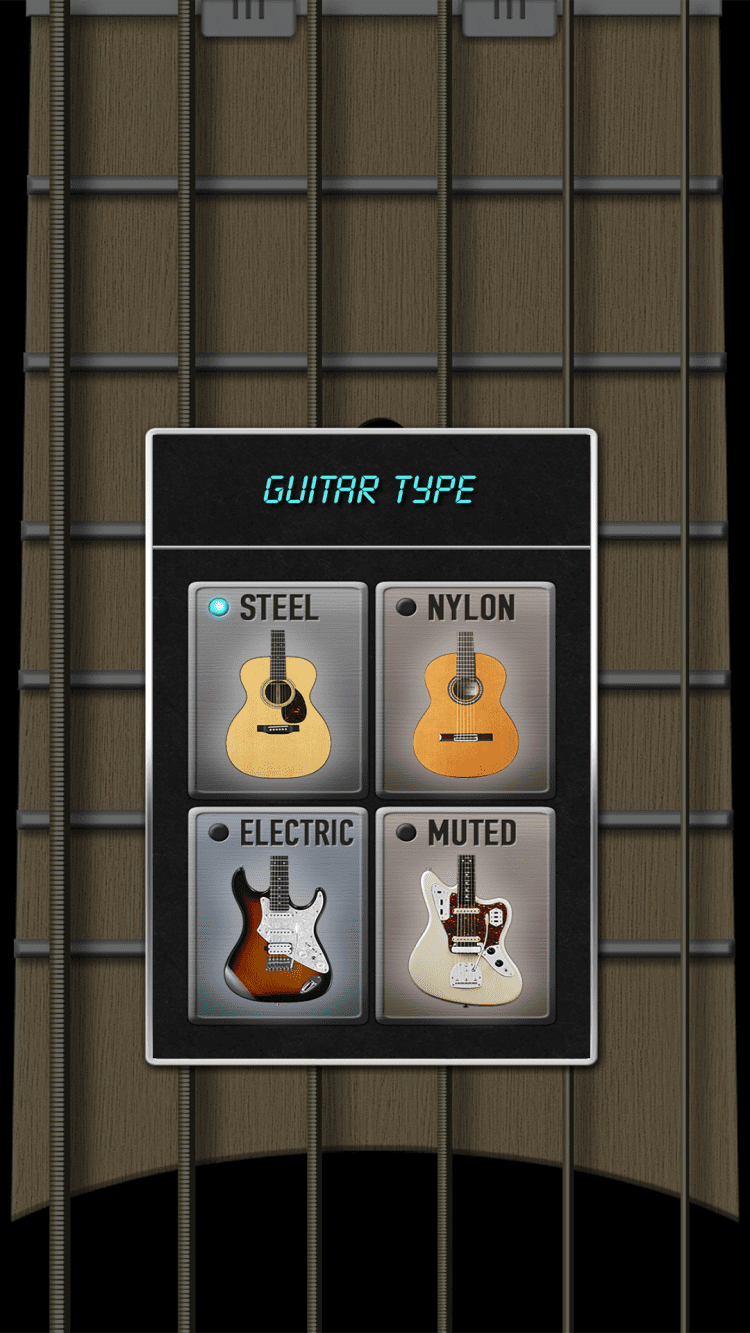Choose the Nylon guitar option
The width and height of the screenshot is (750, 1333).
coord(465,689)
